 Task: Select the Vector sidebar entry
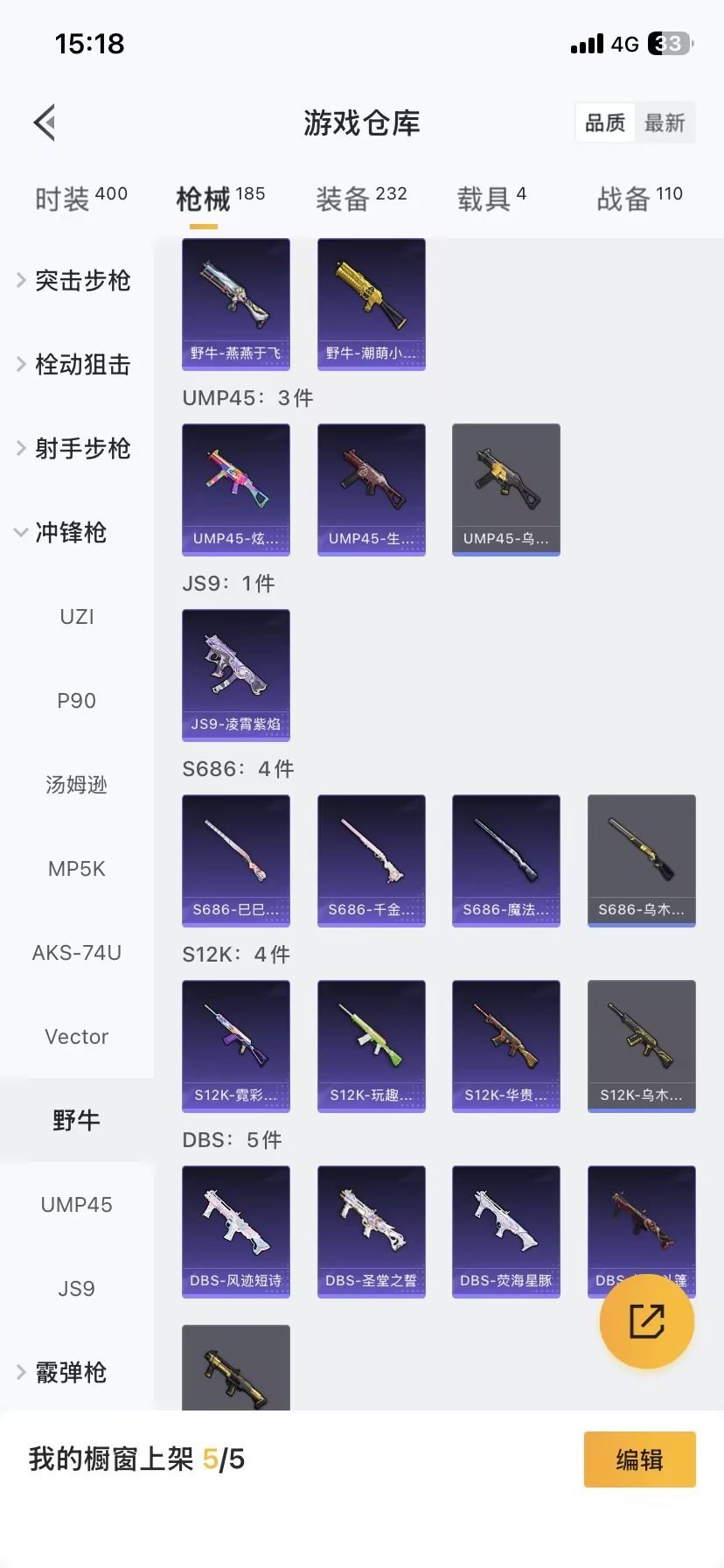point(76,1036)
